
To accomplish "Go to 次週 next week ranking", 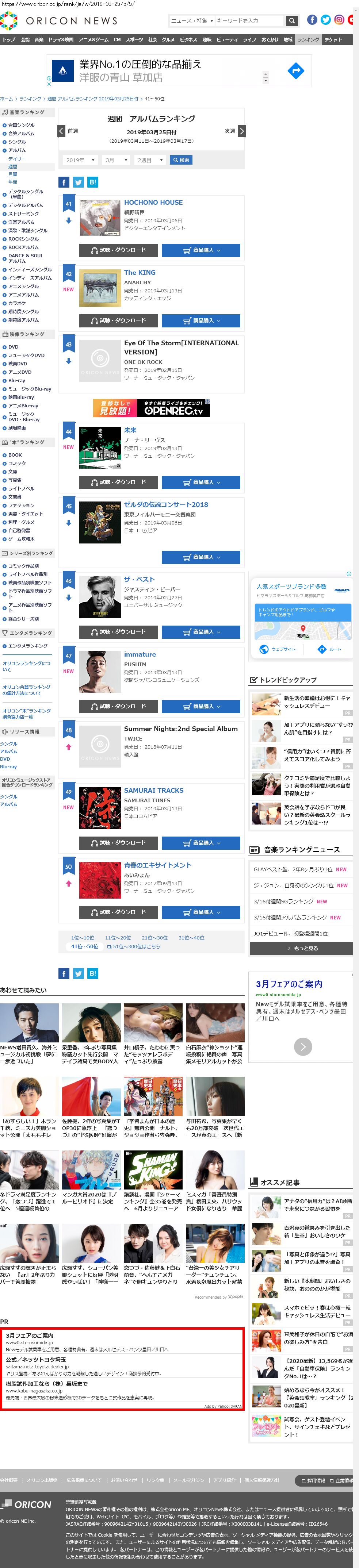I will click(235, 131).
